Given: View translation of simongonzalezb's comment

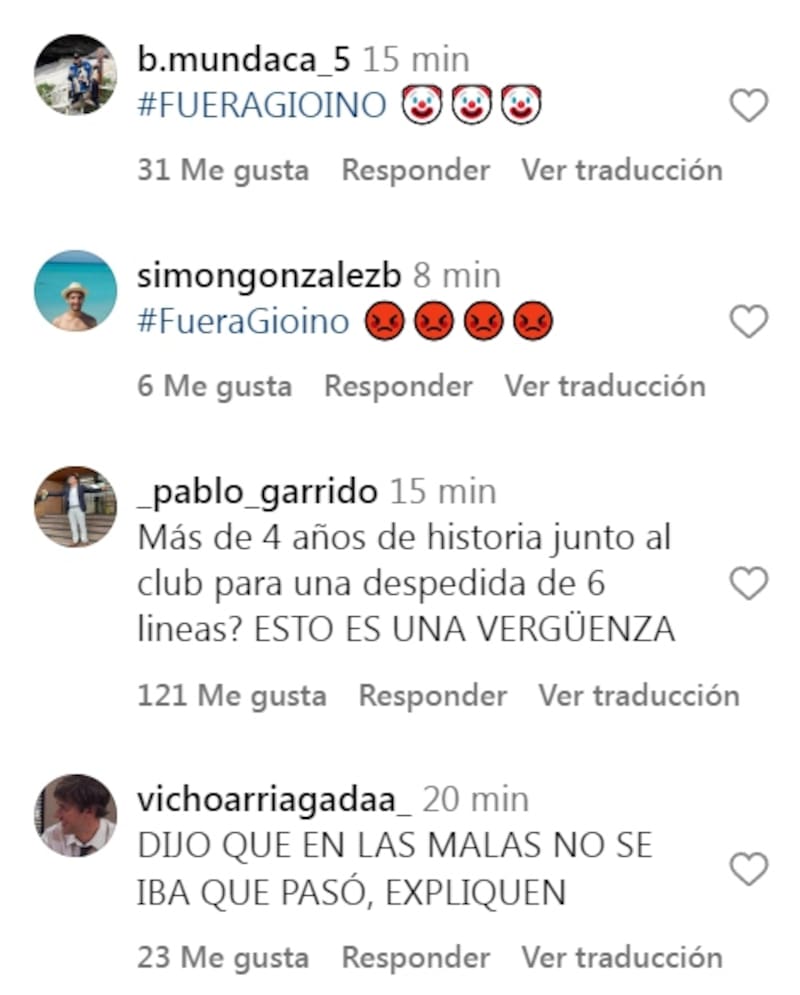Looking at the screenshot, I should (x=604, y=386).
